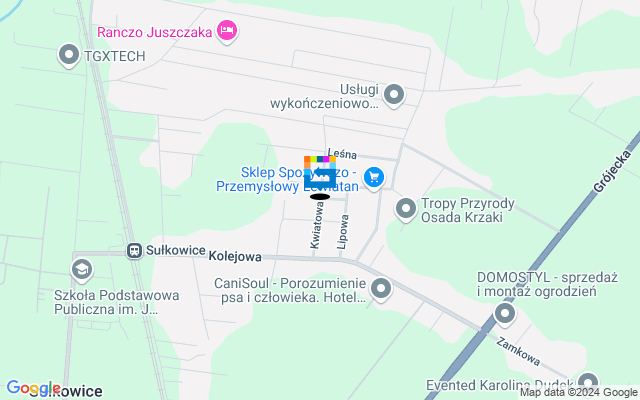Viewport: 640px width, 400px height.
Task: Open the TGXTECH place marker
Action: [x=70, y=55]
